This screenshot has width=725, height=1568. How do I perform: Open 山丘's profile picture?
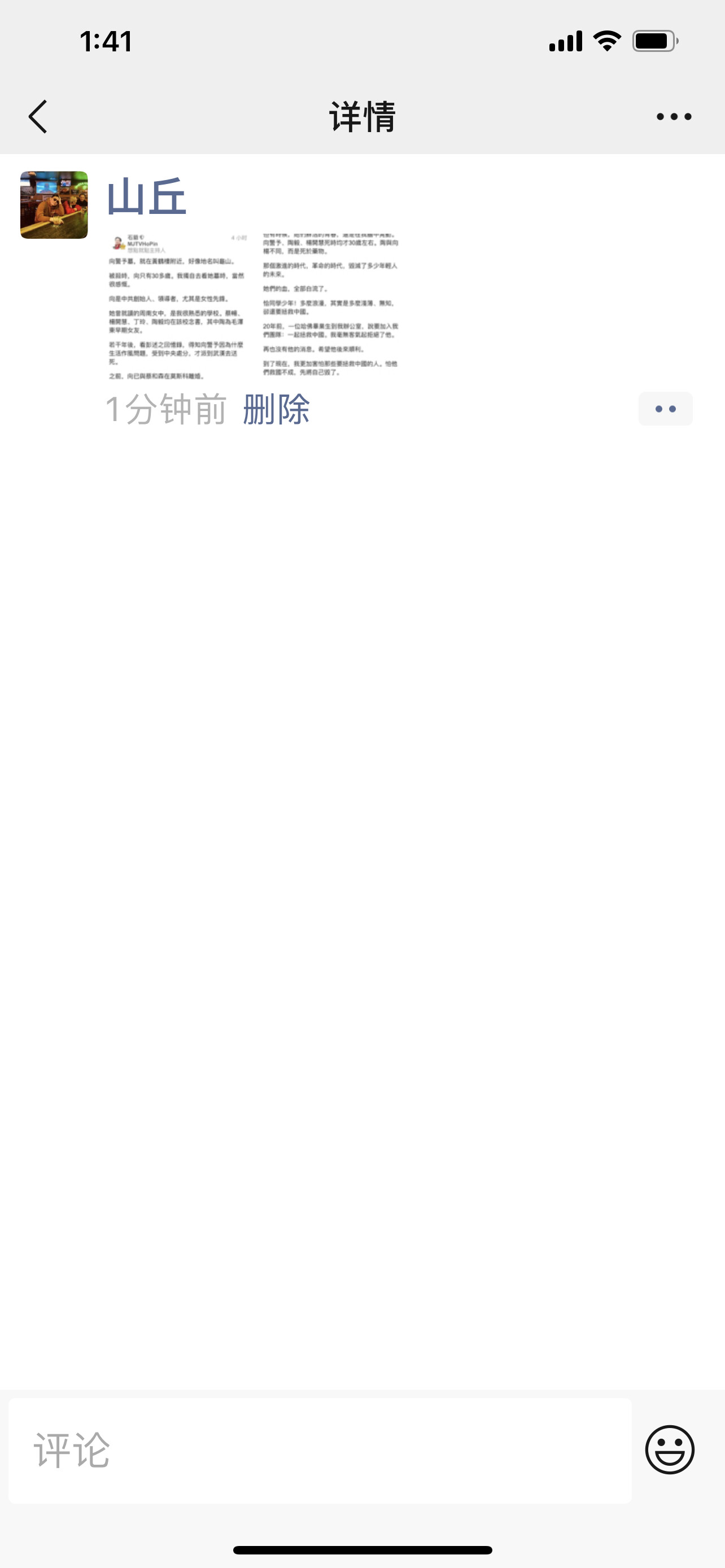click(x=54, y=205)
